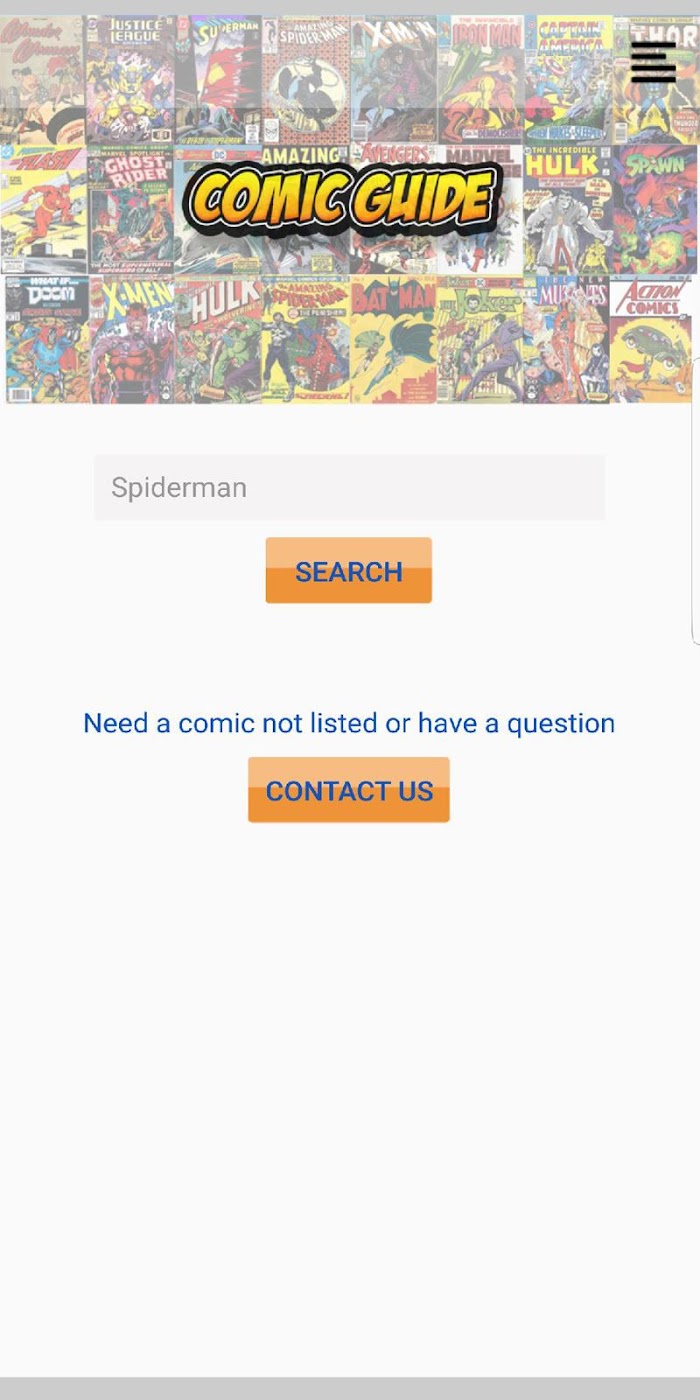Open the hamburger menu

point(653,63)
